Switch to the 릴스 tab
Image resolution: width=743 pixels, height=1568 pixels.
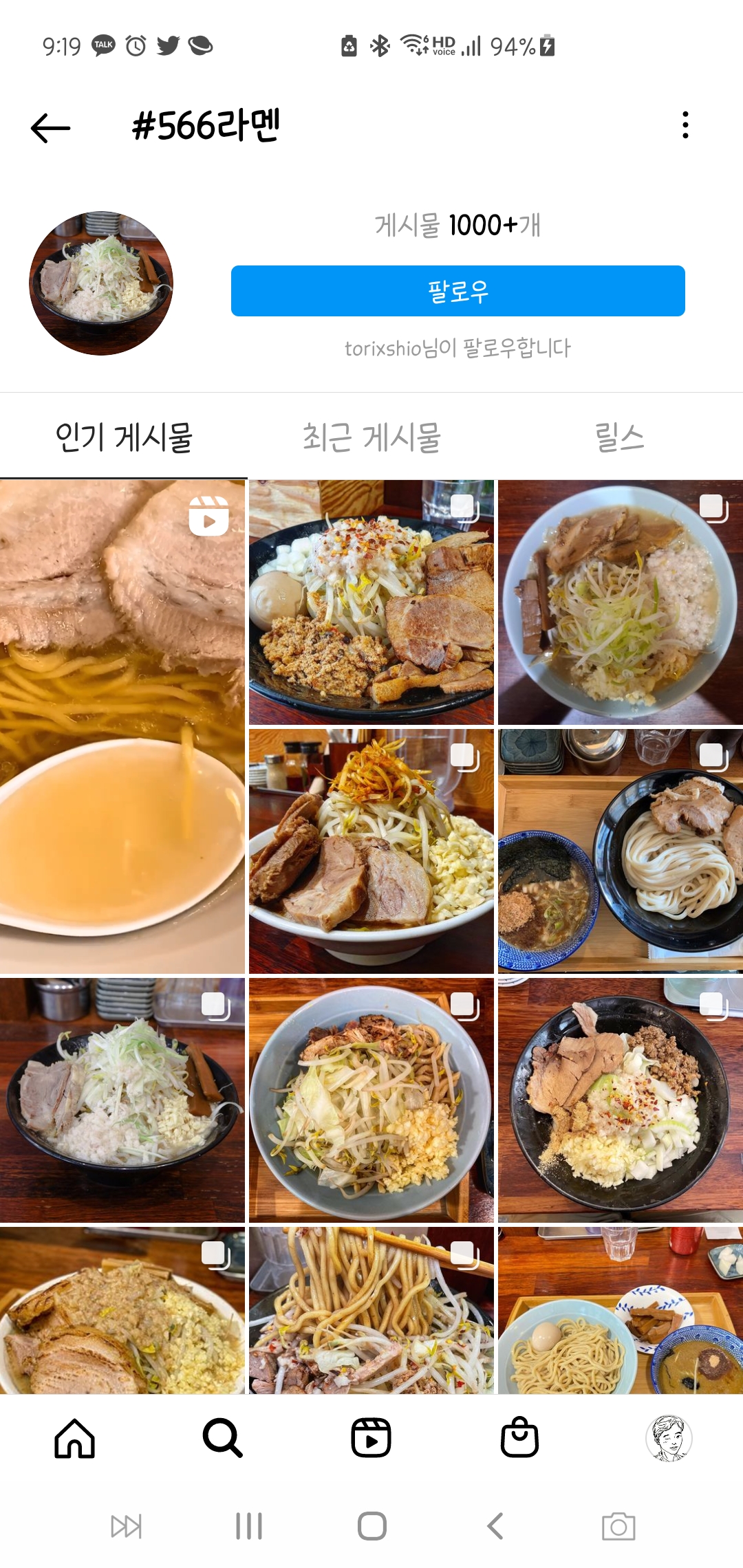click(619, 437)
